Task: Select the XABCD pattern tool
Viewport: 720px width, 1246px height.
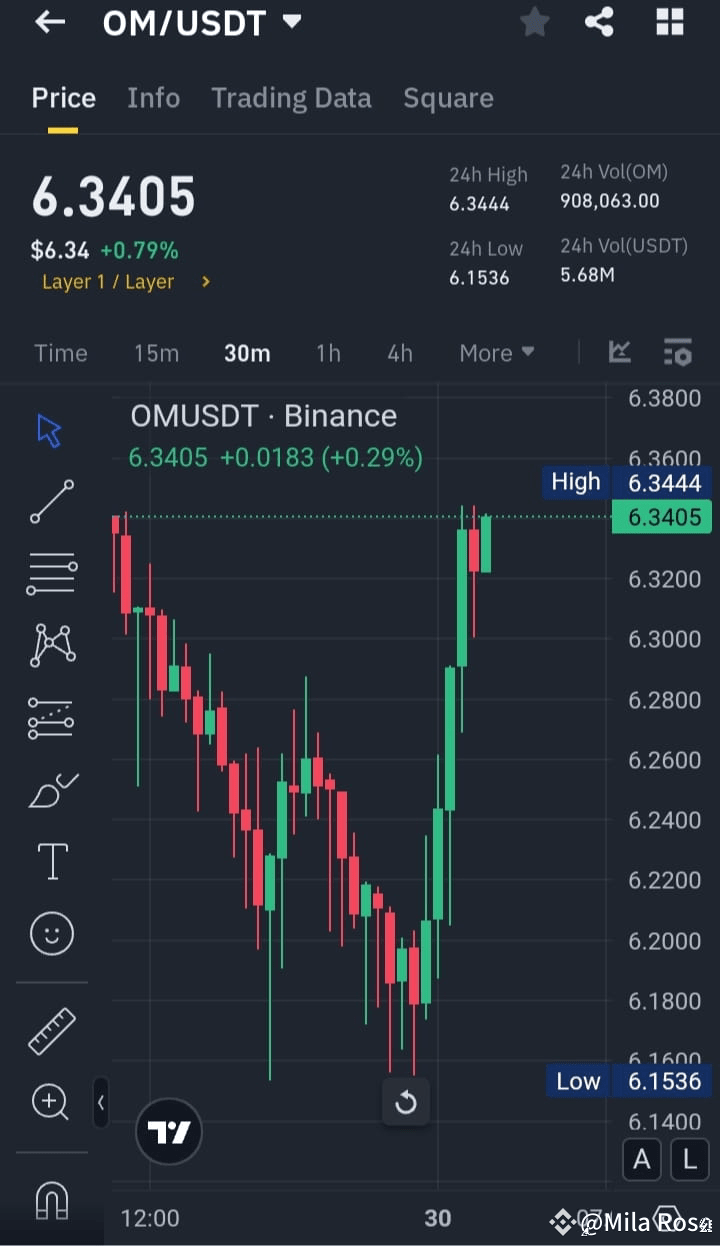Action: click(x=49, y=644)
